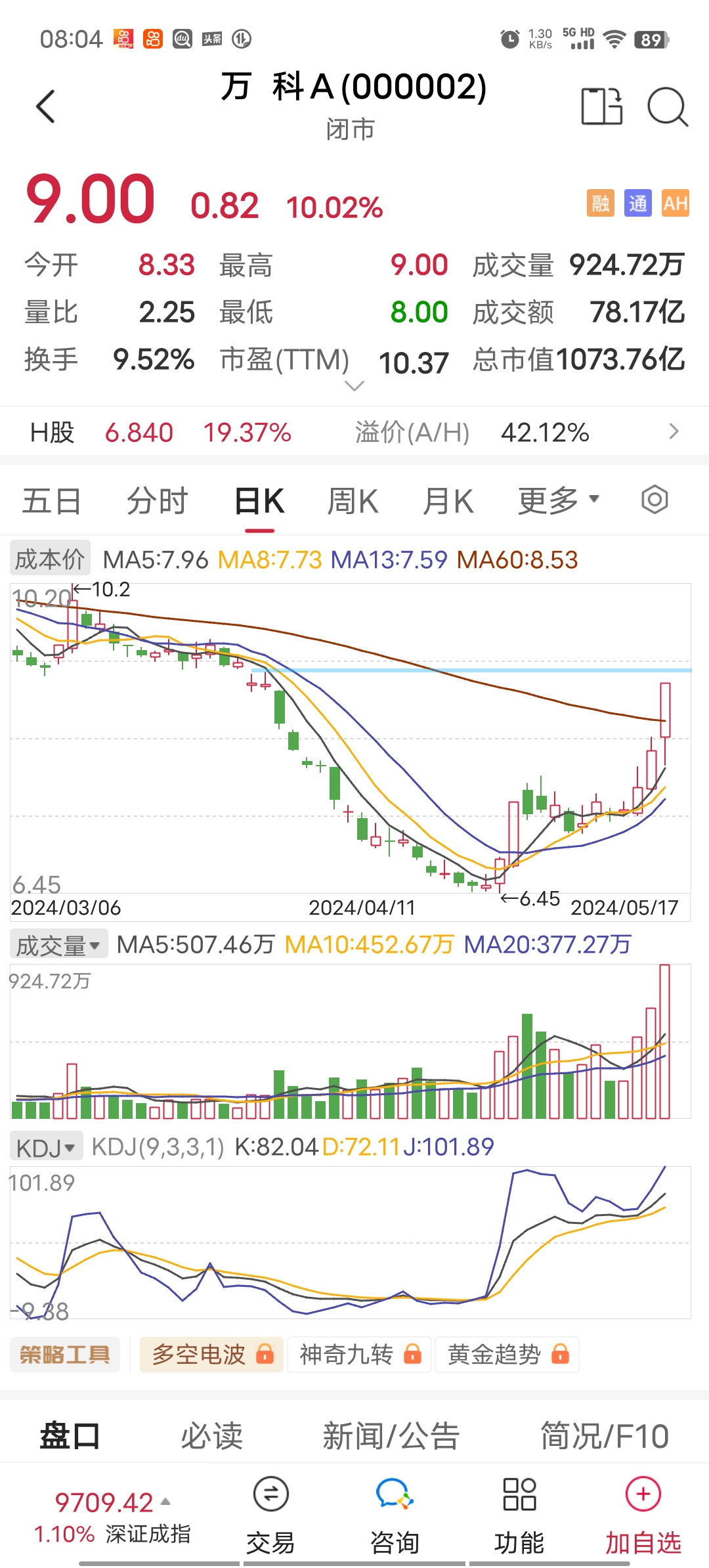Viewport: 709px width, 1568px height.
Task: Open the 咨询 consultation chat icon
Action: (x=394, y=1504)
